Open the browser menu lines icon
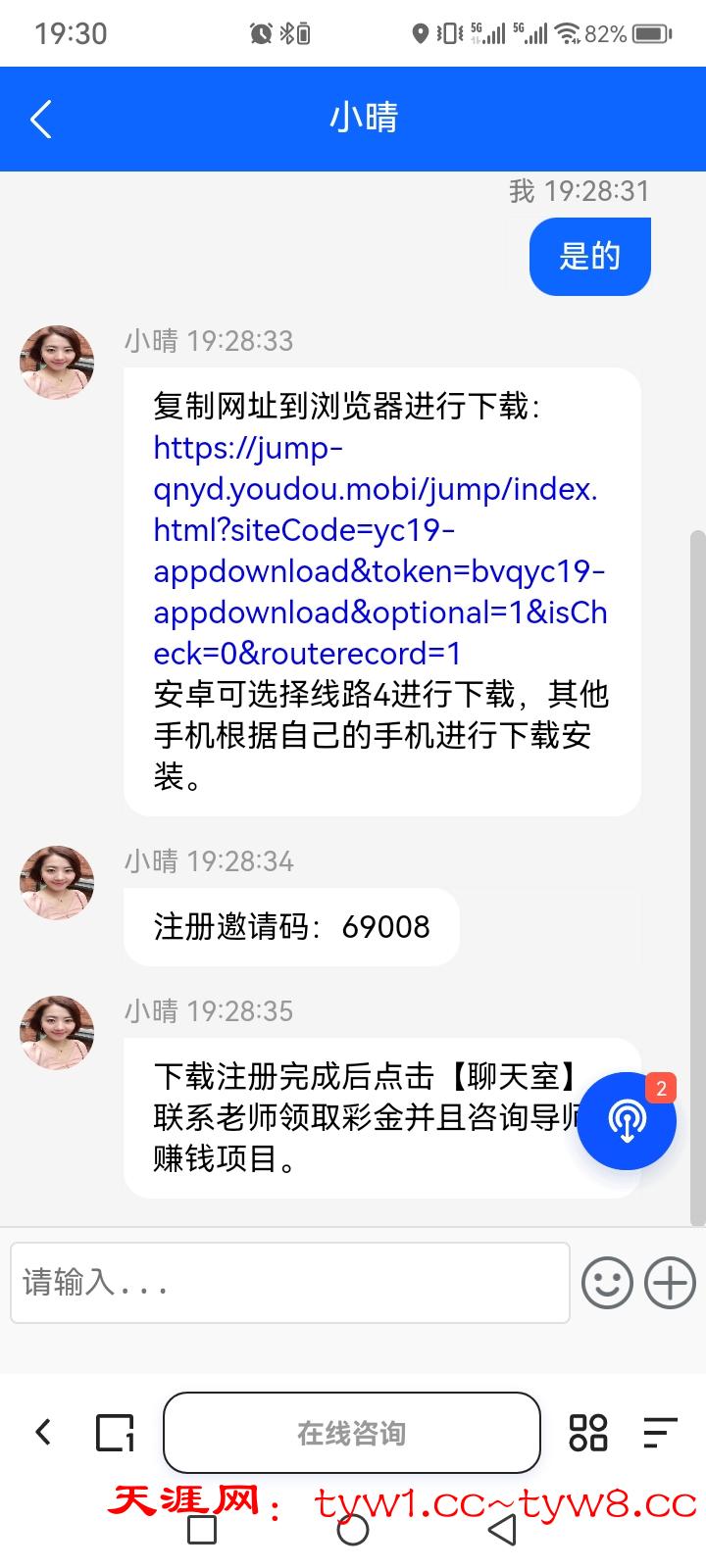Viewport: 706px width, 1568px height. point(660,1432)
